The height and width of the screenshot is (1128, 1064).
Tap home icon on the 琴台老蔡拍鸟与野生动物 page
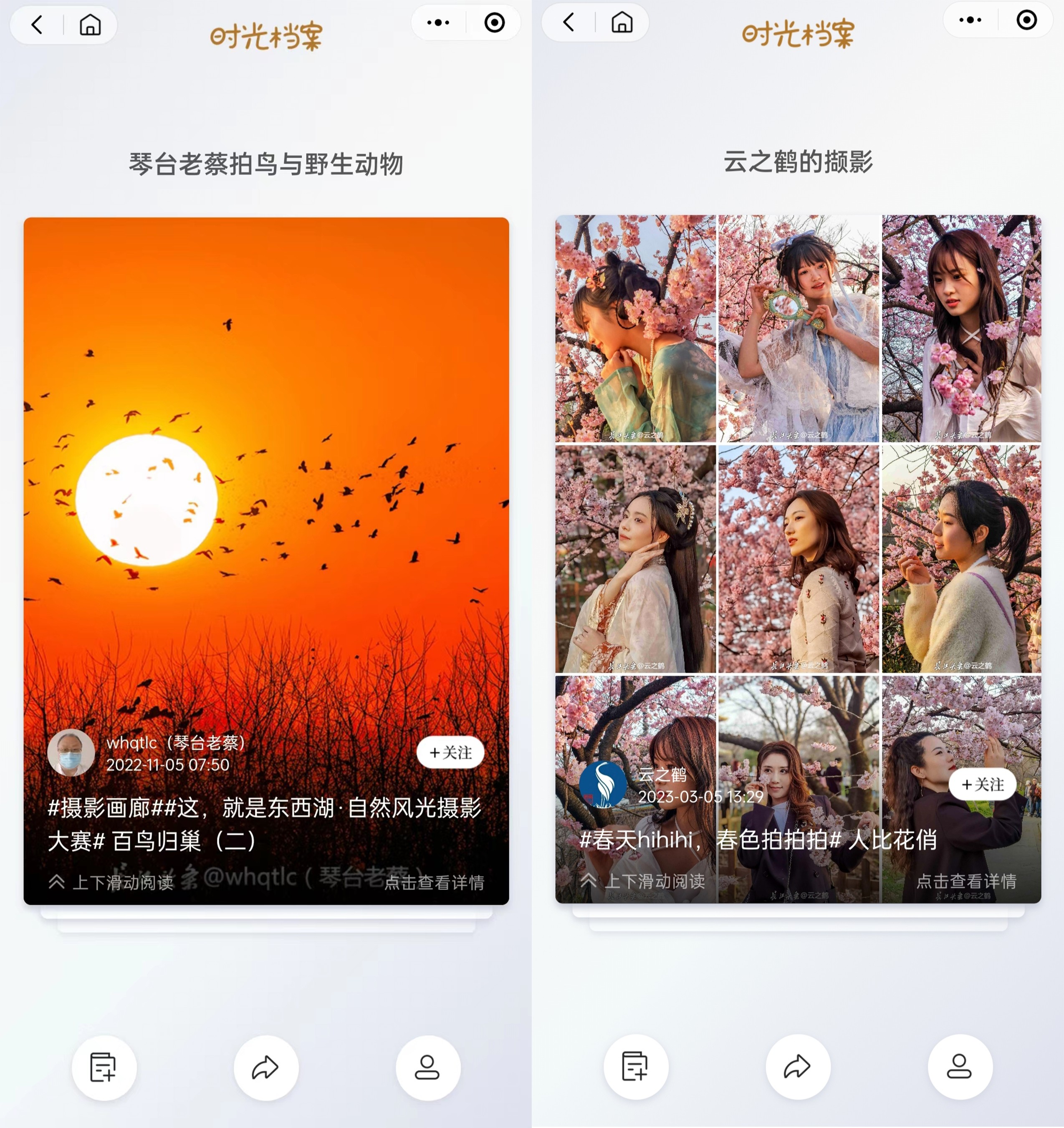pyautogui.click(x=90, y=25)
